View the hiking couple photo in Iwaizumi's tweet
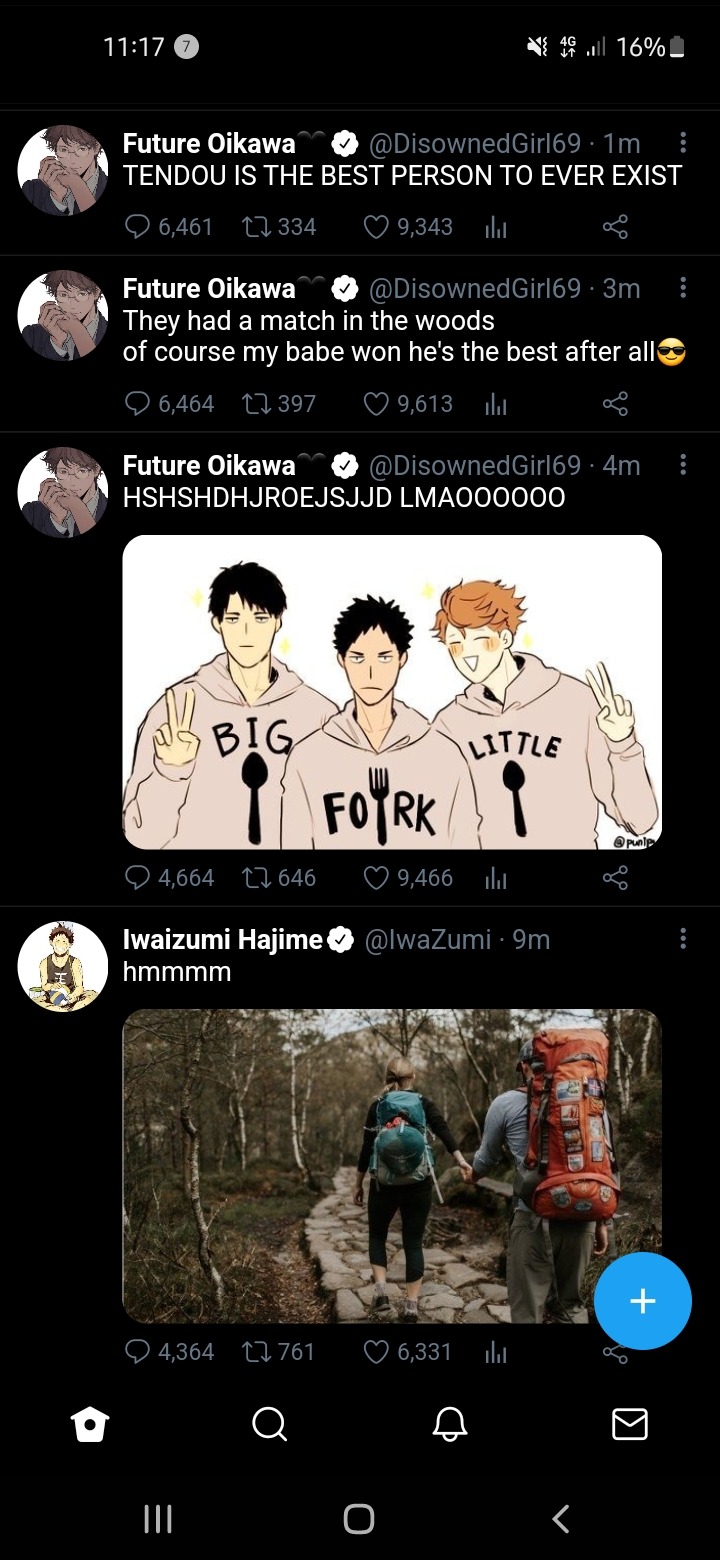 pyautogui.click(x=392, y=1166)
